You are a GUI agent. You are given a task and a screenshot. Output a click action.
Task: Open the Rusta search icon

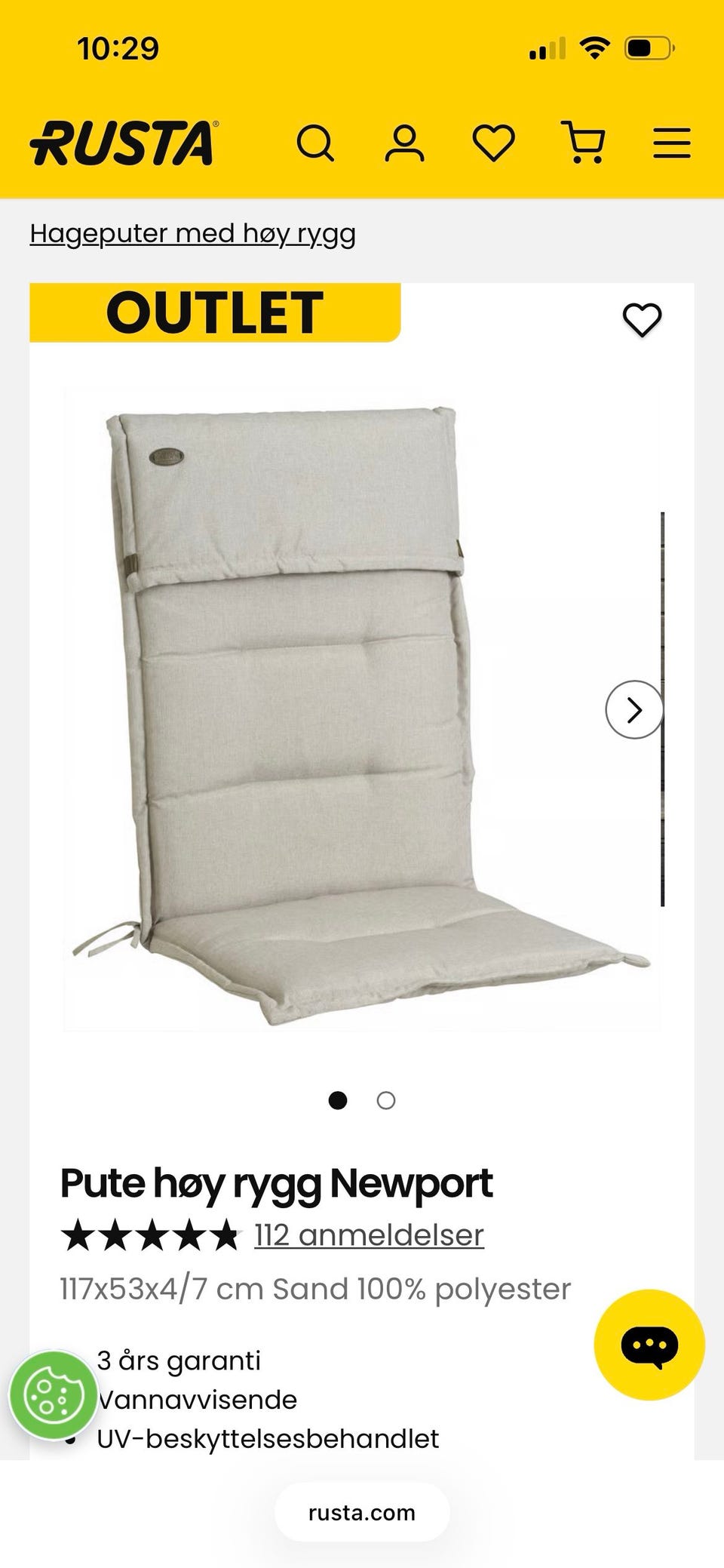click(315, 143)
